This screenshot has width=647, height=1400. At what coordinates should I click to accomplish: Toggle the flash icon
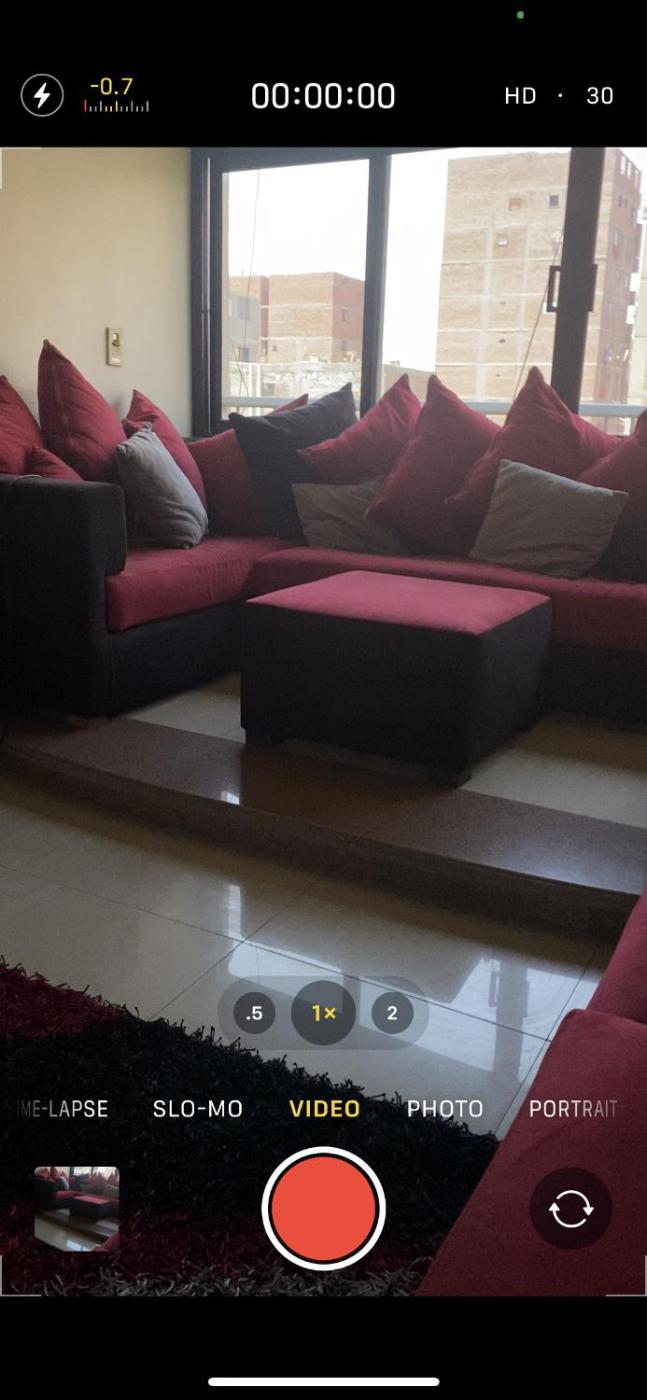click(x=42, y=96)
